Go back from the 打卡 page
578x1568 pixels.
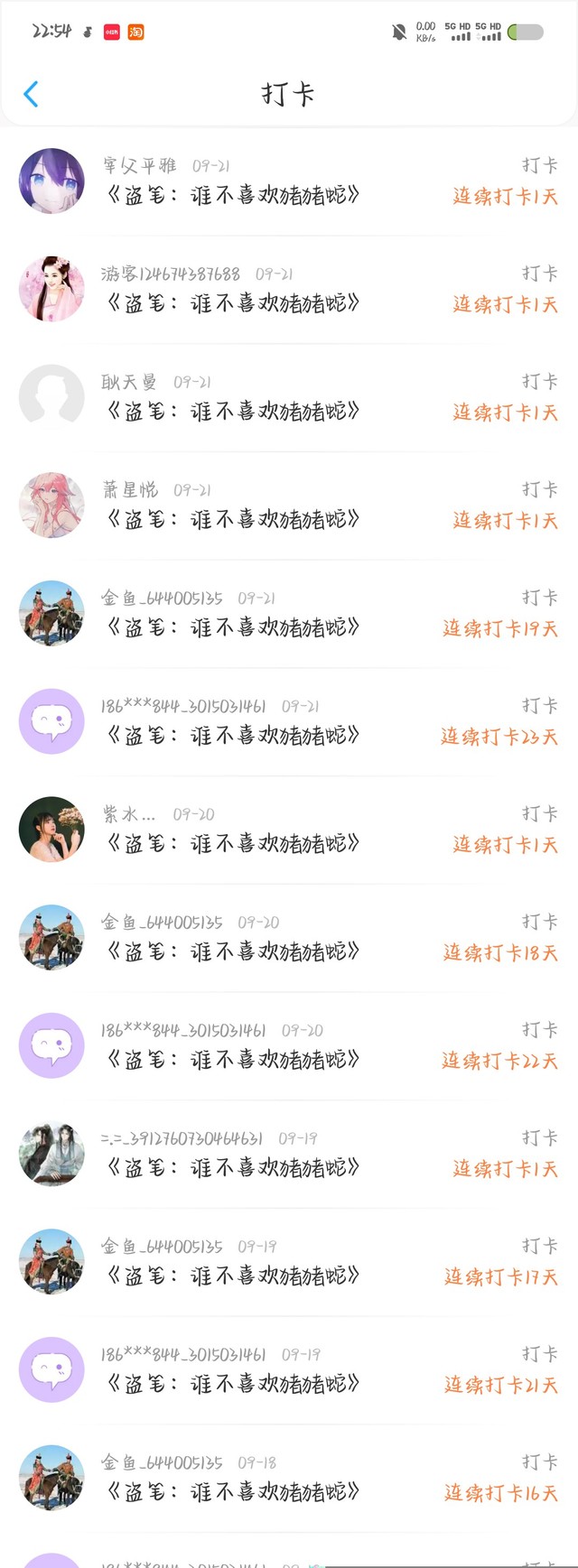31,94
